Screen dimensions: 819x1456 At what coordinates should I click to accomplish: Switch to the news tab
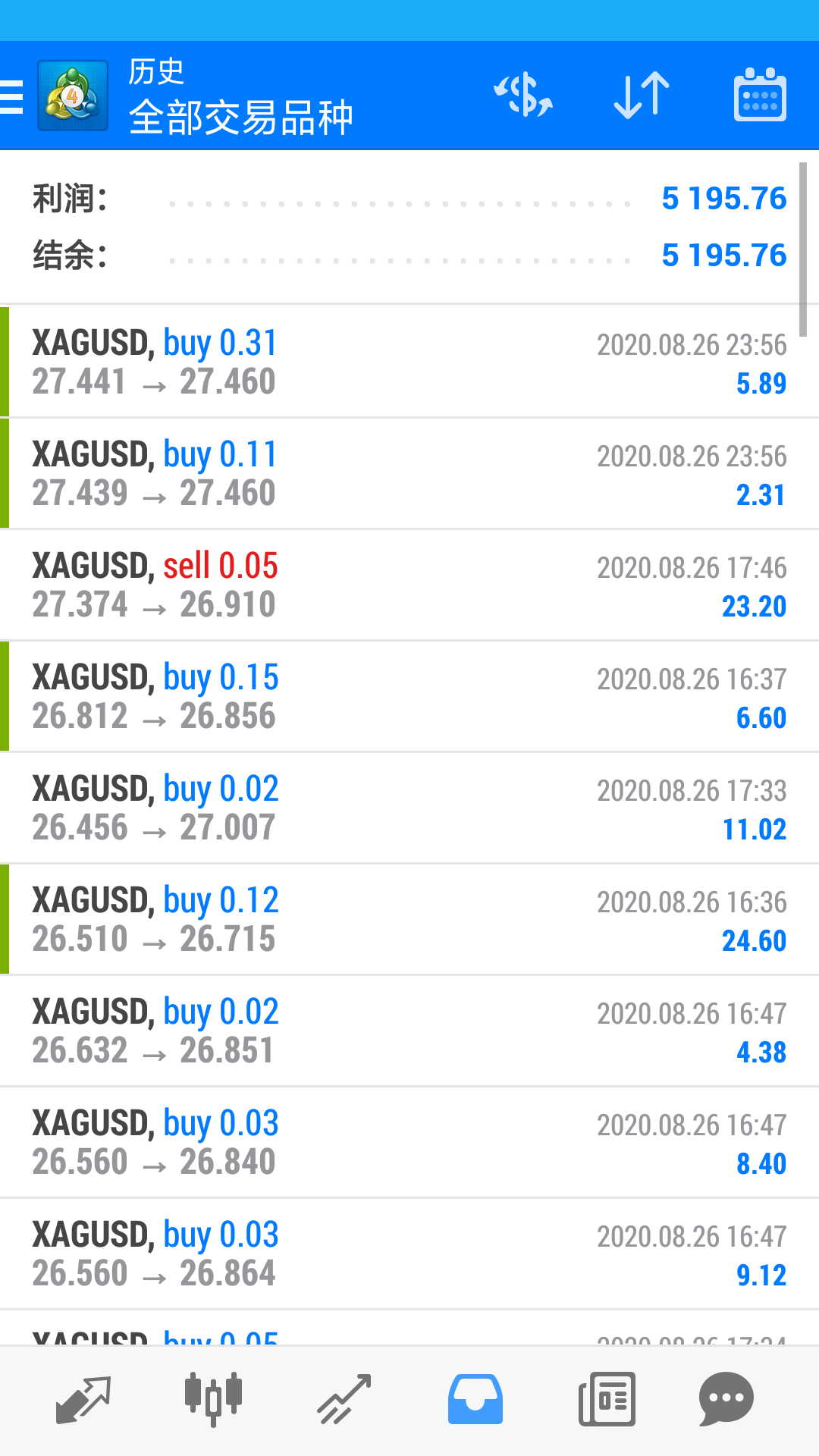607,1400
